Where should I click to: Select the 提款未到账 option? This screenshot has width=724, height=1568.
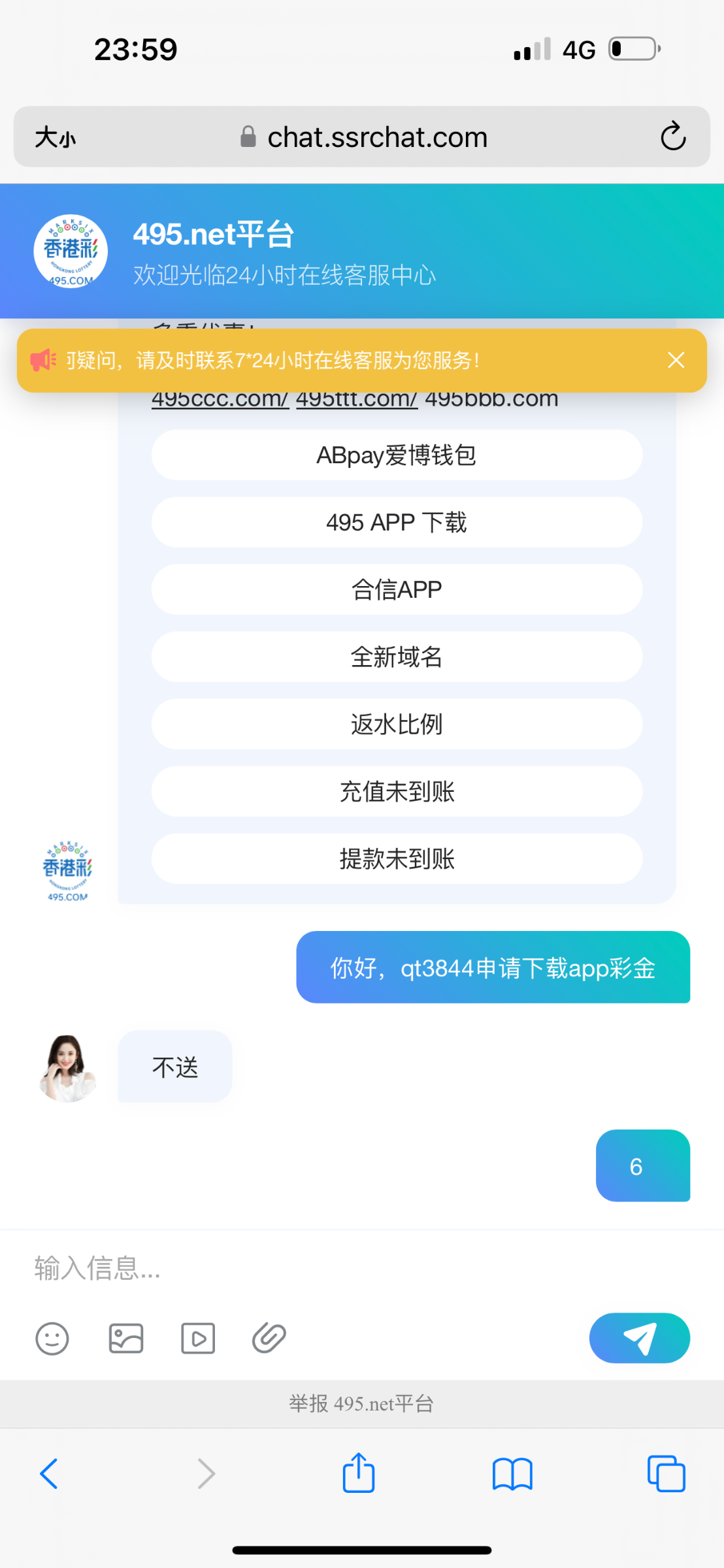tap(397, 859)
